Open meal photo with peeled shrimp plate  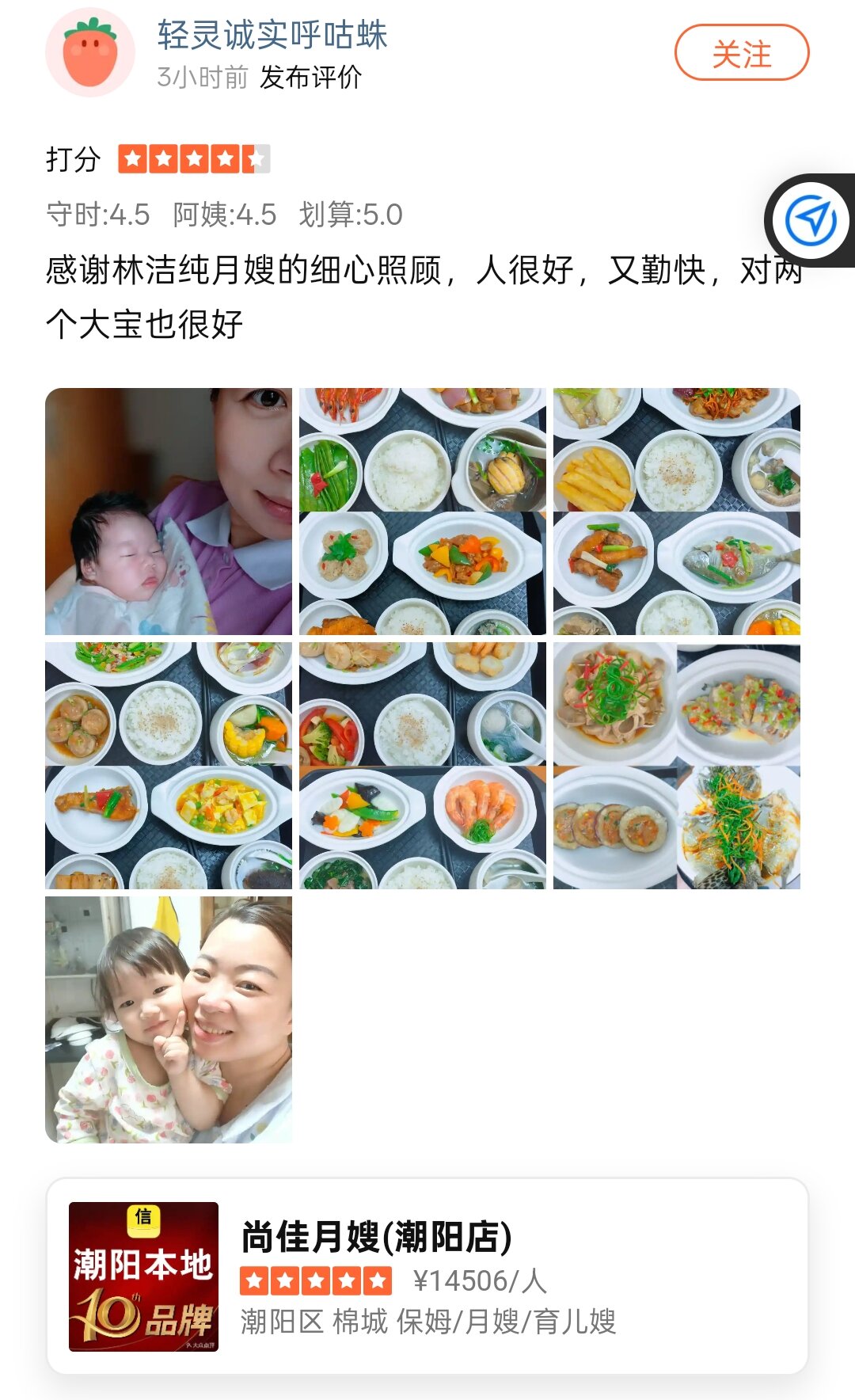[423, 766]
